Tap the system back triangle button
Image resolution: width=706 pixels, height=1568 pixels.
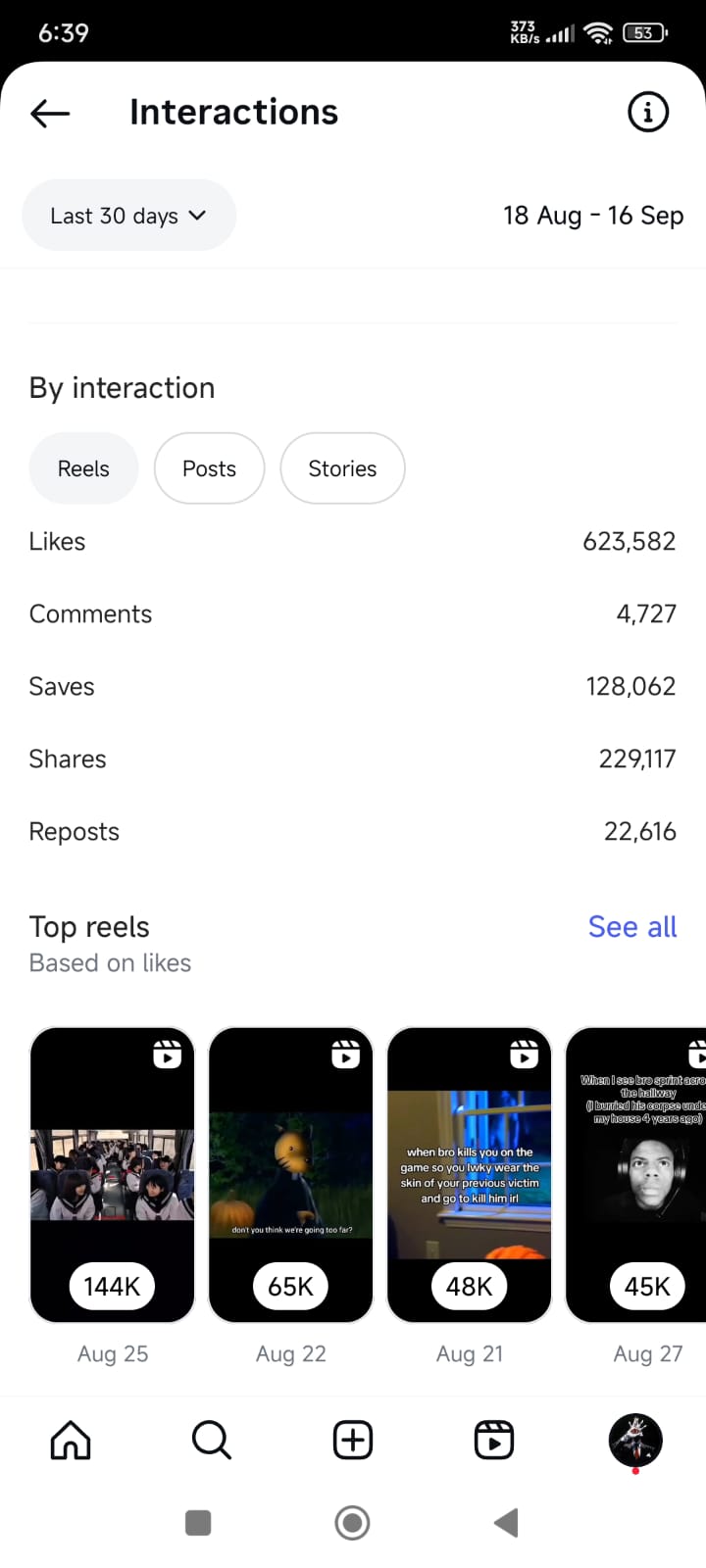[506, 1523]
